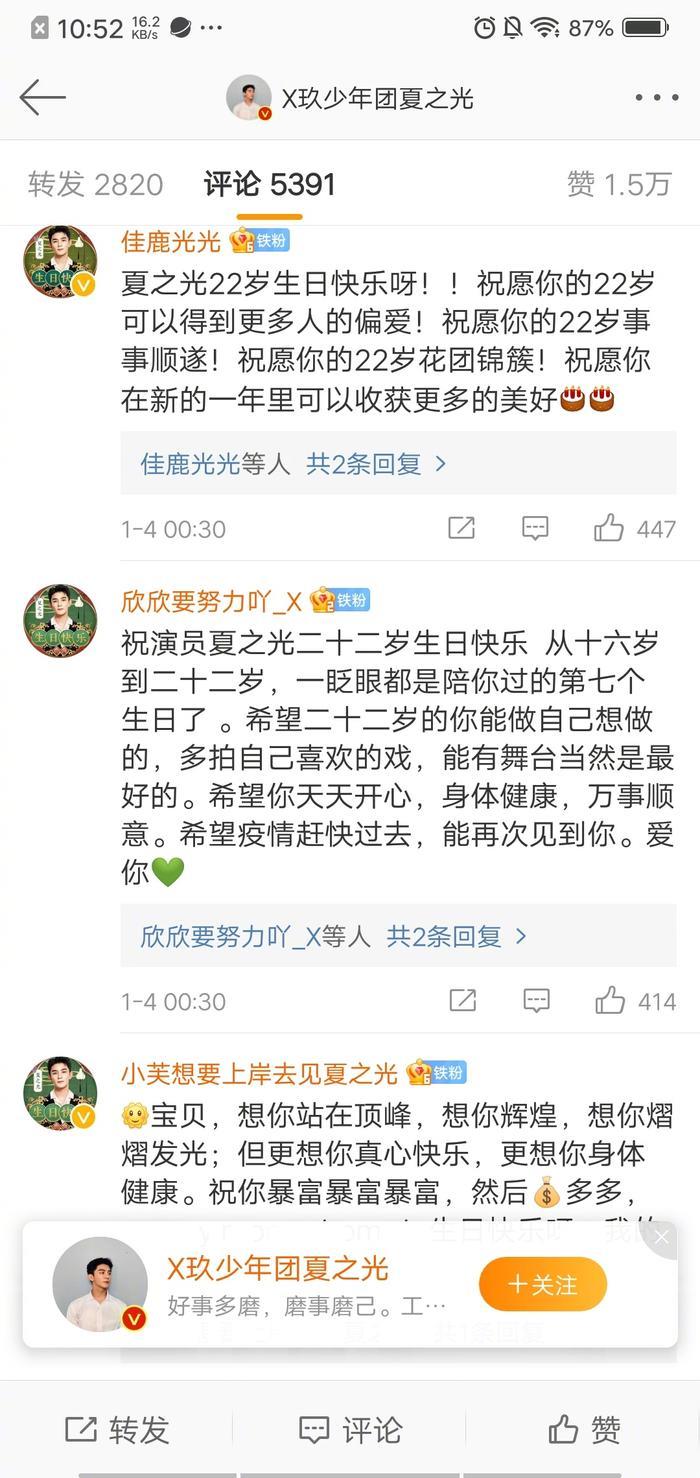
Task: Dismiss the follow suggestion banner
Action: coord(661,1238)
